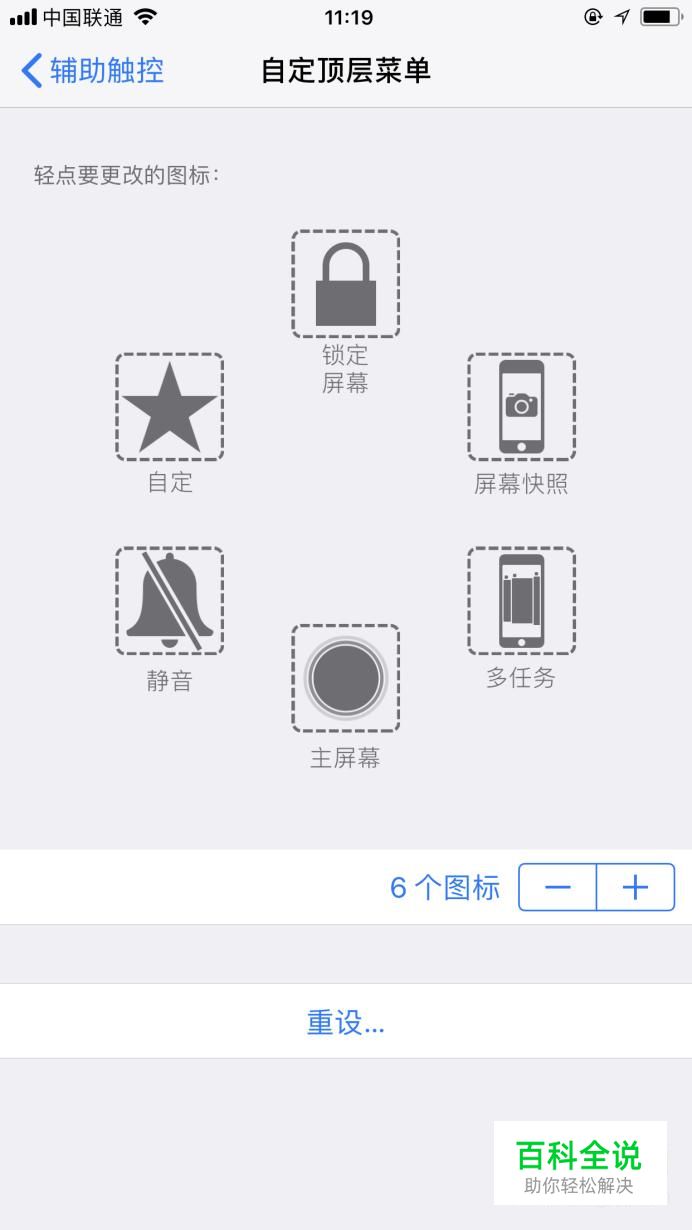Image resolution: width=692 pixels, height=1230 pixels.
Task: Tap 重设… to reset the menu
Action: pyautogui.click(x=346, y=1021)
